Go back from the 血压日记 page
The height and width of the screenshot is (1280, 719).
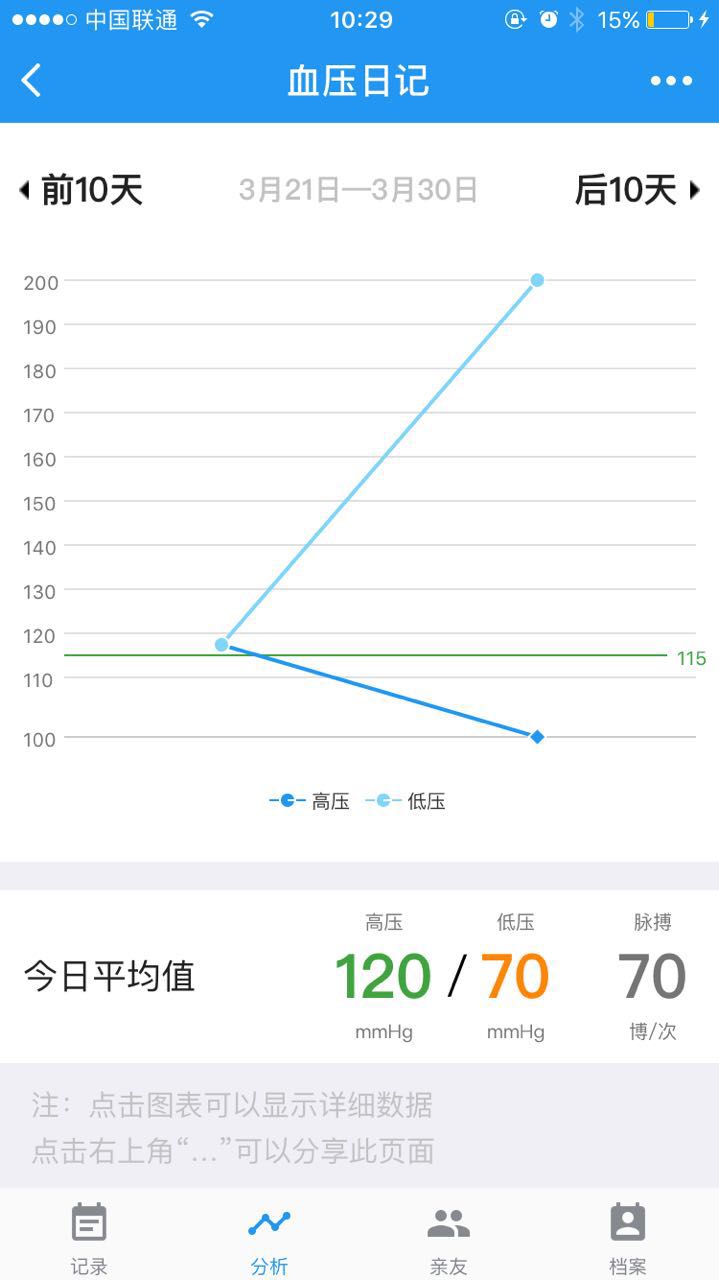[x=32, y=81]
